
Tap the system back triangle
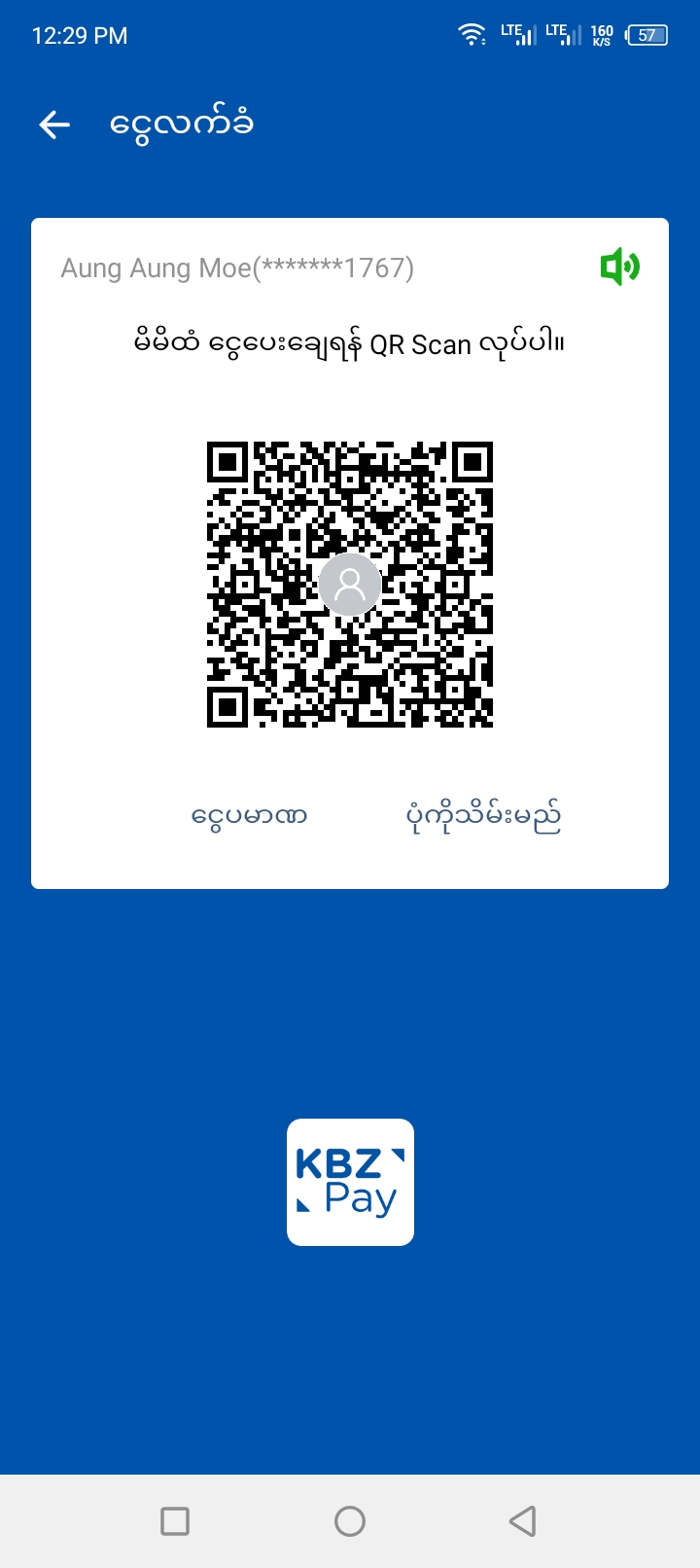(523, 1520)
